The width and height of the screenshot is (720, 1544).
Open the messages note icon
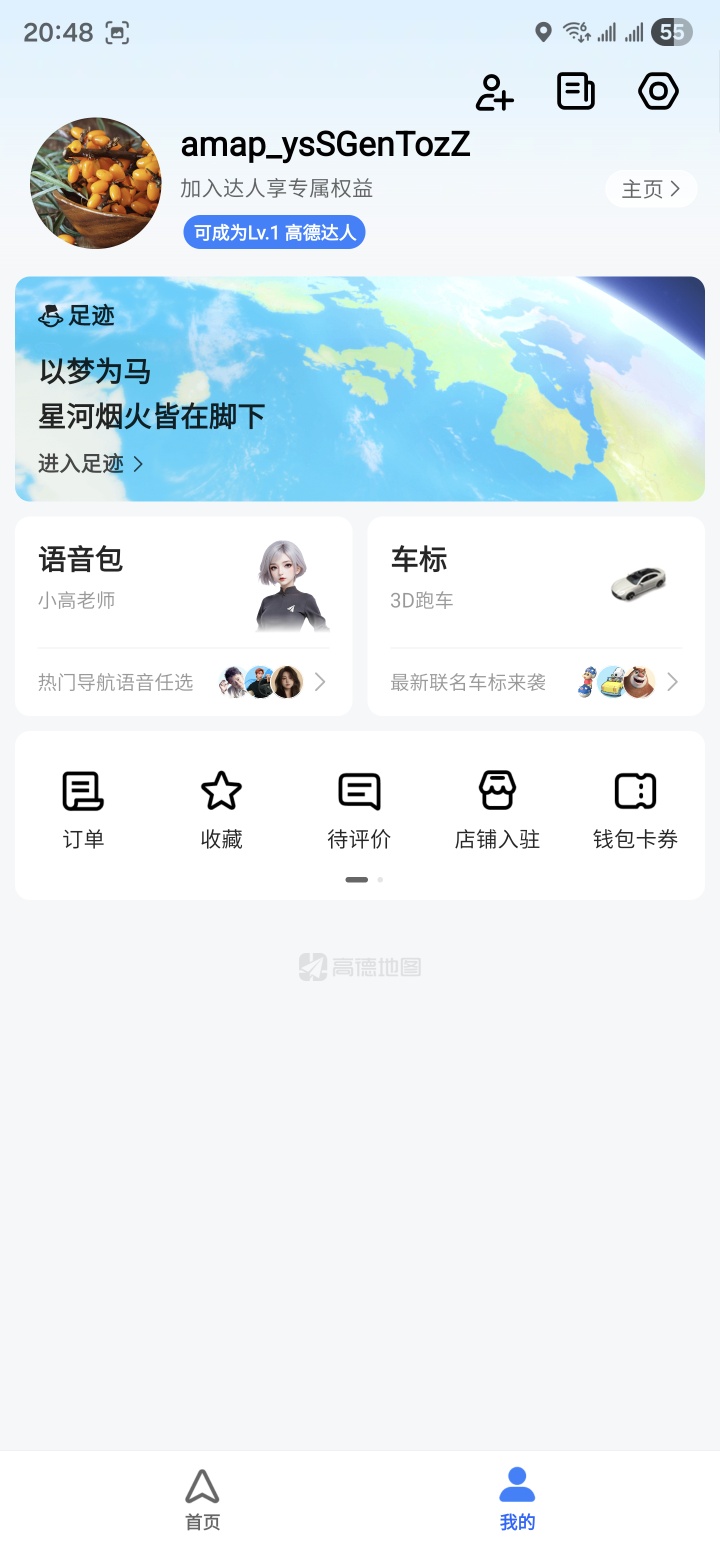(576, 92)
